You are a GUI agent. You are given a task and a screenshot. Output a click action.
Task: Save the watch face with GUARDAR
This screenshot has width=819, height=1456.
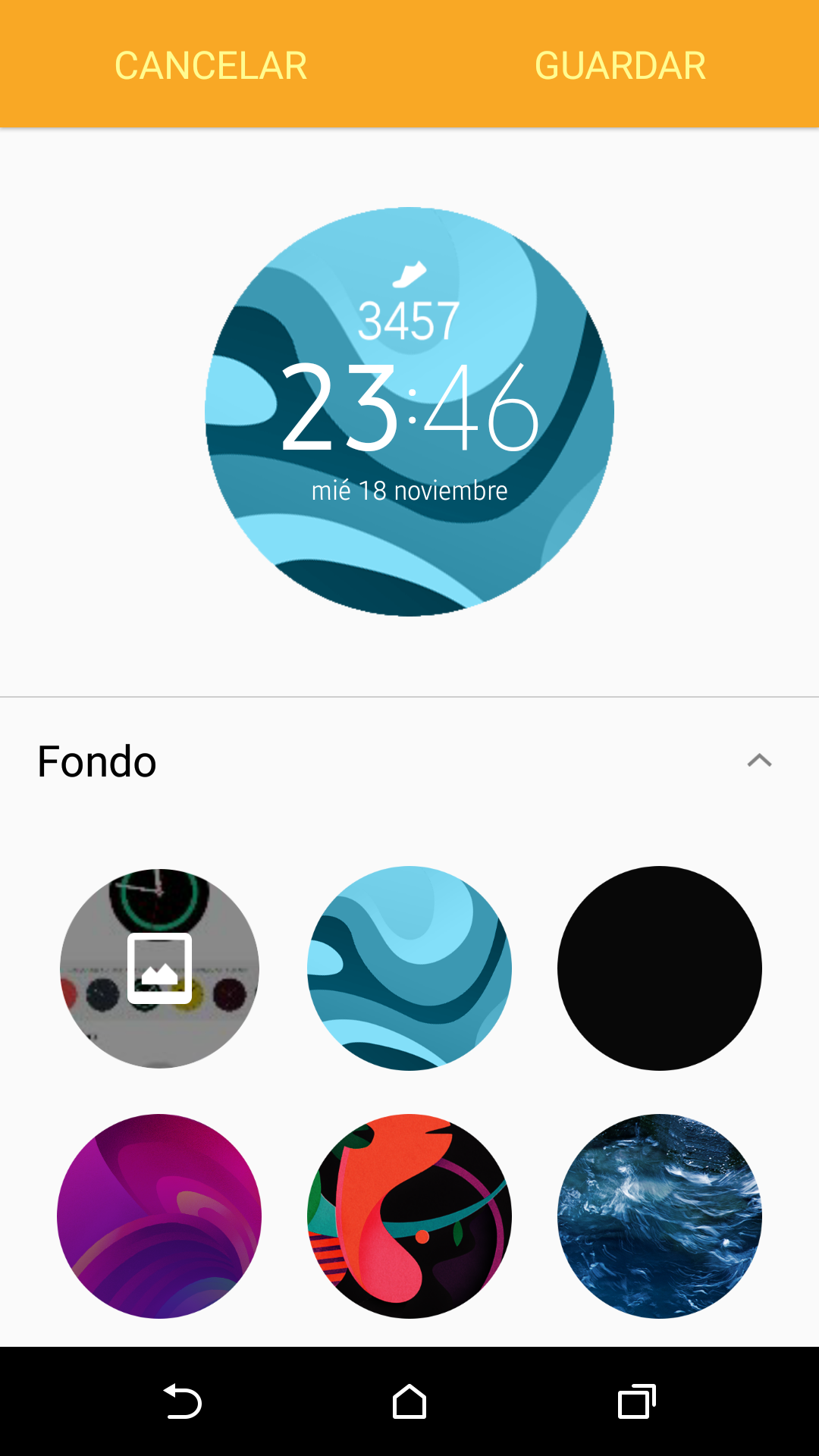620,65
